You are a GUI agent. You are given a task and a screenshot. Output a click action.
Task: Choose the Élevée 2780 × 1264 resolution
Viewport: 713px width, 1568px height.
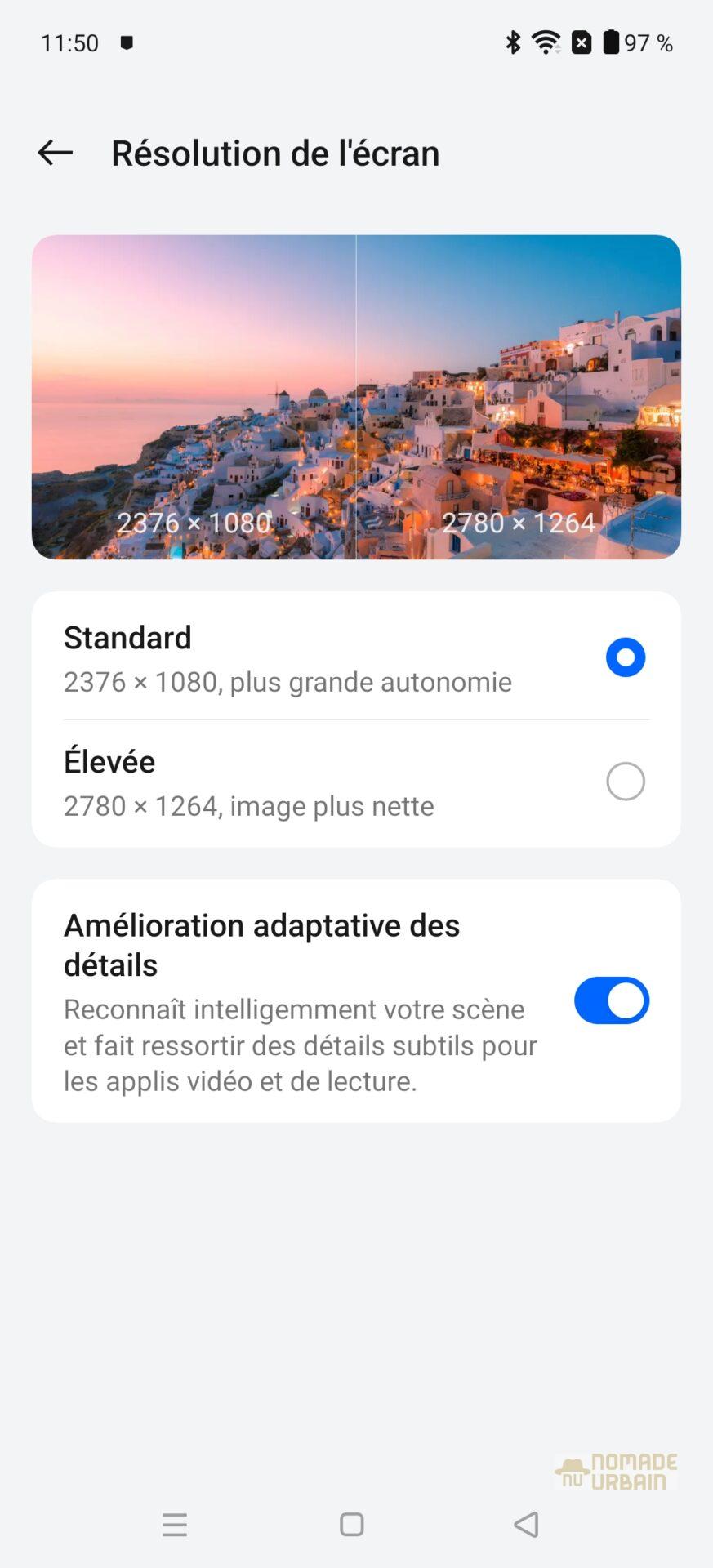coord(625,782)
